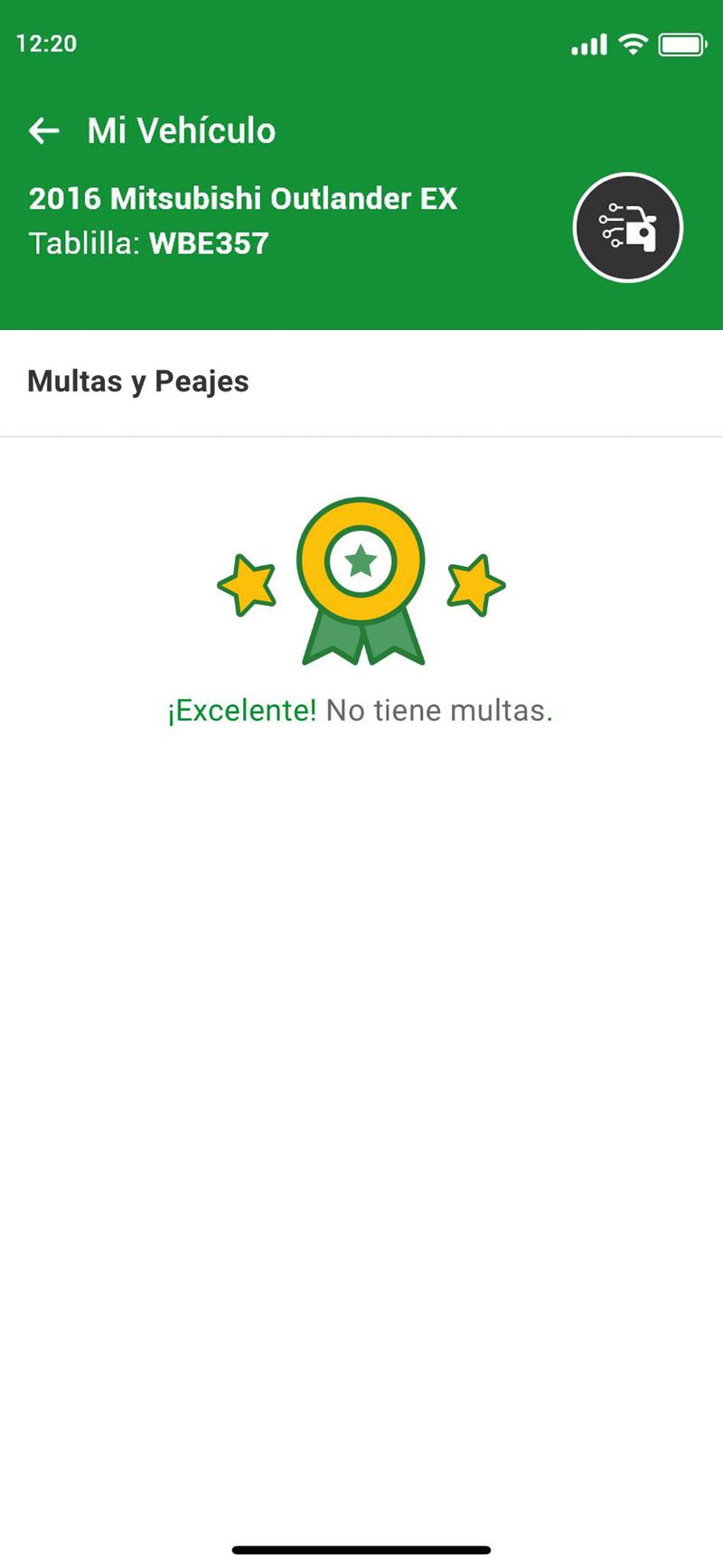723x1568 pixels.
Task: Click the green header area
Action: click(x=361, y=298)
